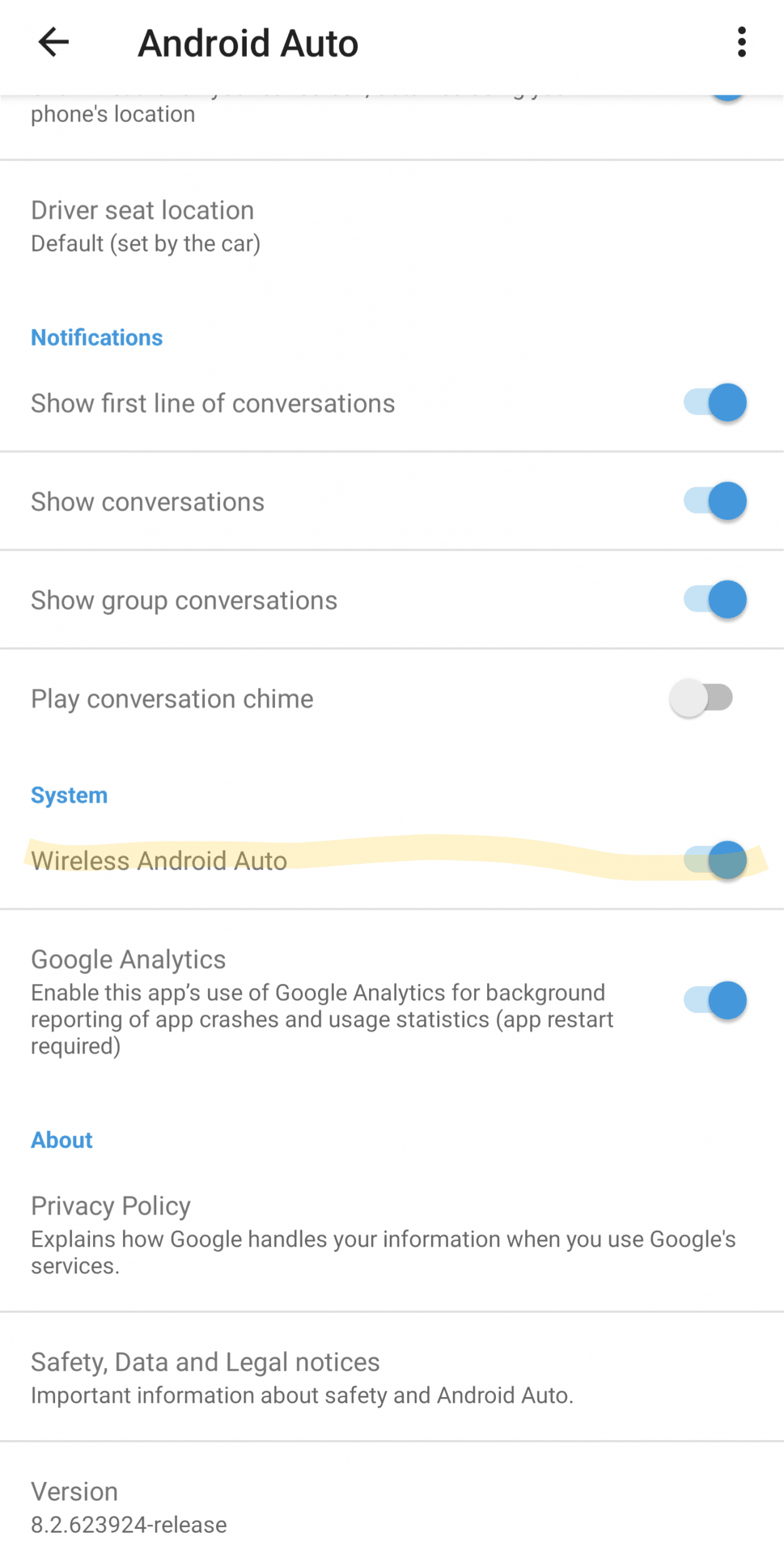Image resolution: width=784 pixels, height=1562 pixels.
Task: Go back from Android Auto settings
Action: click(x=54, y=42)
